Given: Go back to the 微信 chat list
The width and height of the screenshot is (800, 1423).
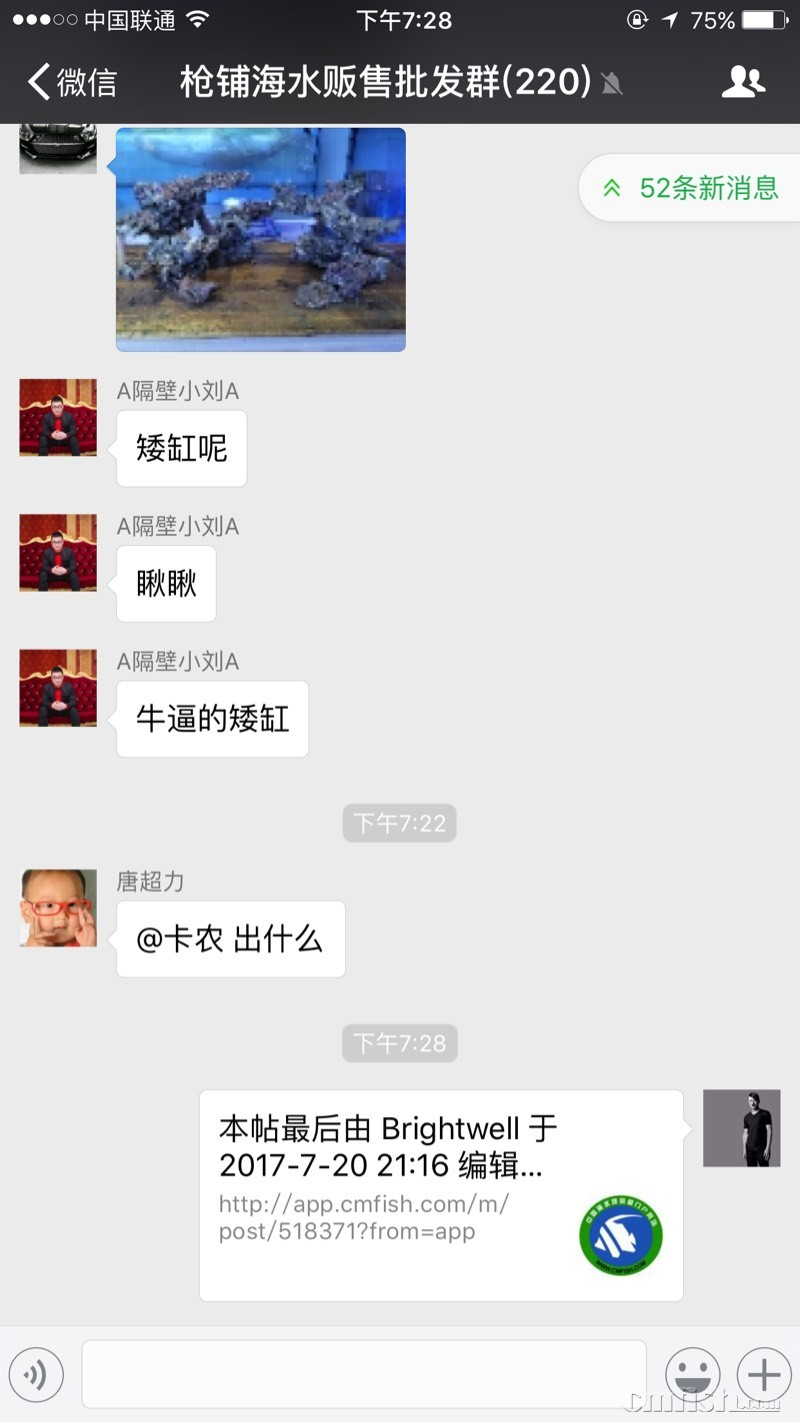Looking at the screenshot, I should (72, 82).
